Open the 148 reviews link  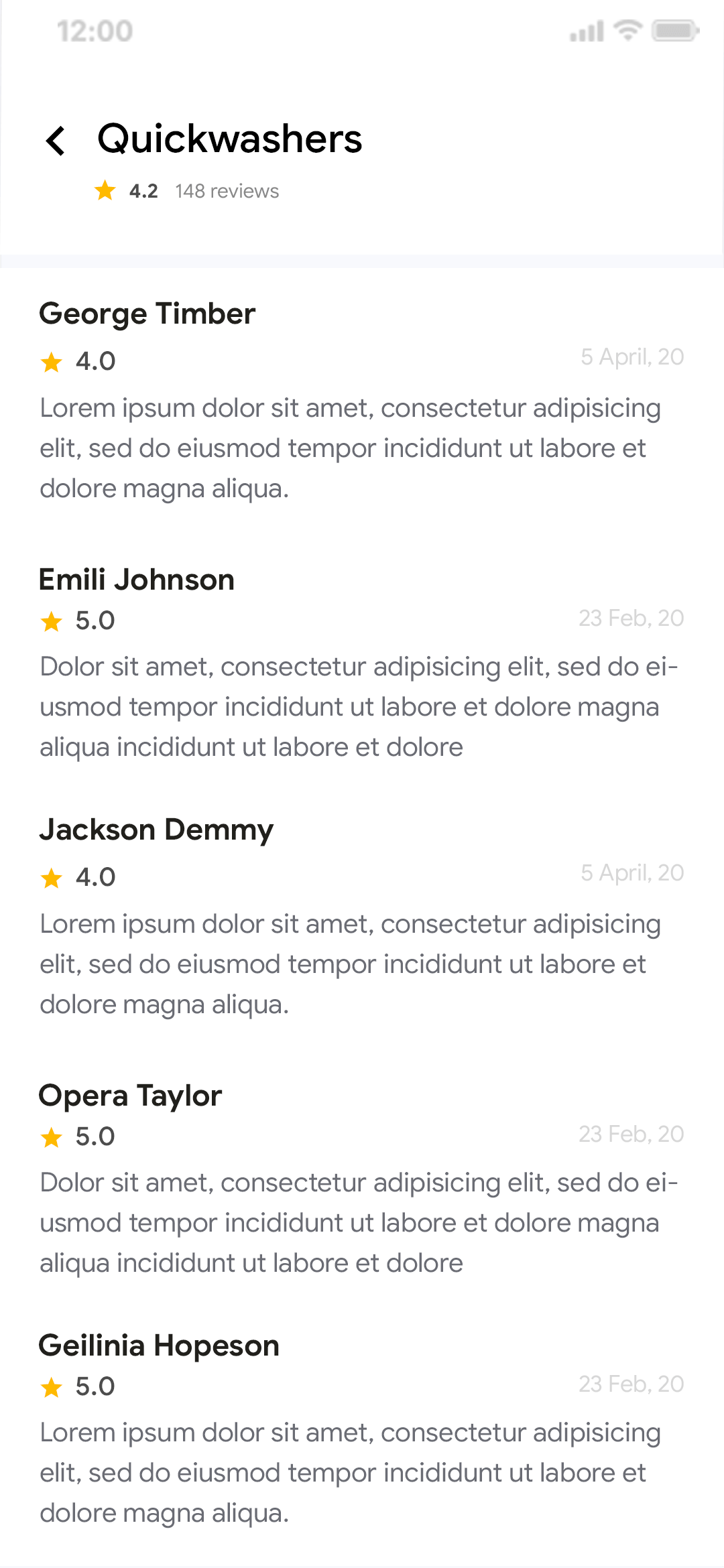(227, 190)
